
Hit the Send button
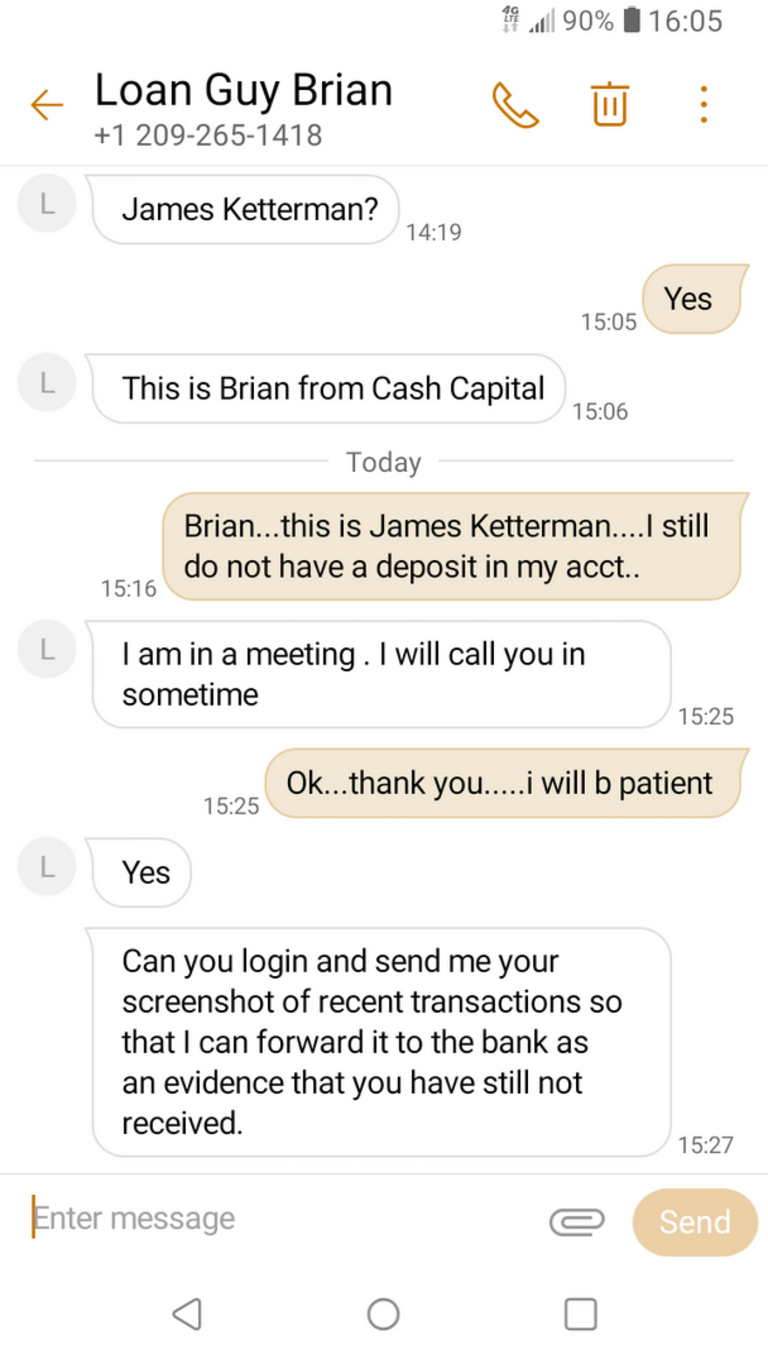point(695,1221)
